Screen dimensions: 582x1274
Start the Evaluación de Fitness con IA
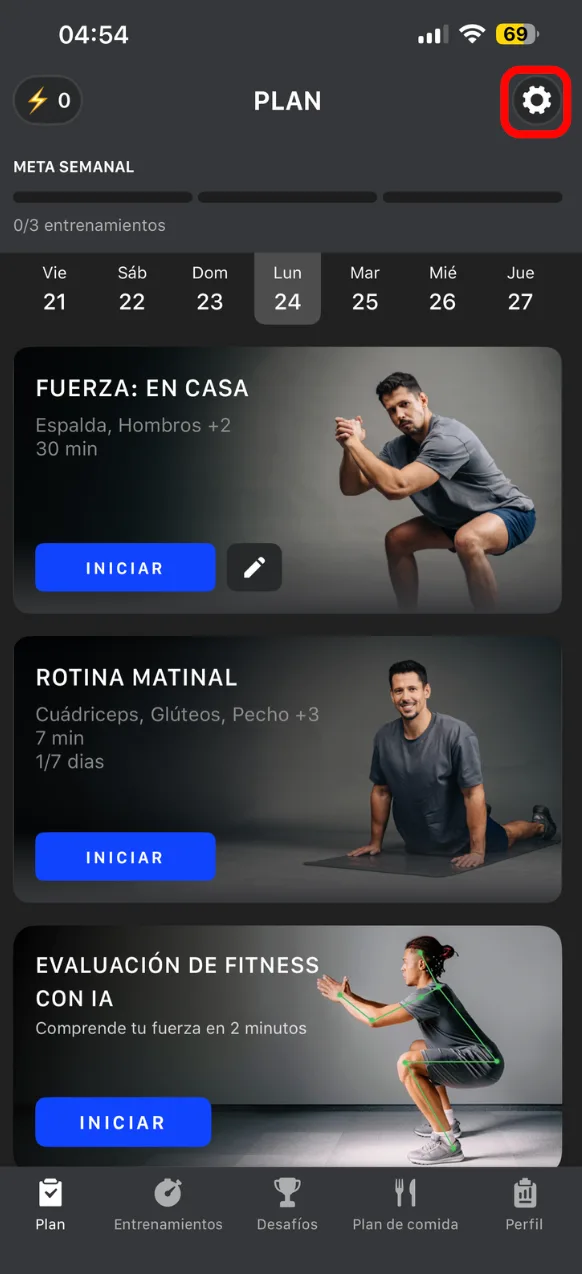tap(123, 1122)
